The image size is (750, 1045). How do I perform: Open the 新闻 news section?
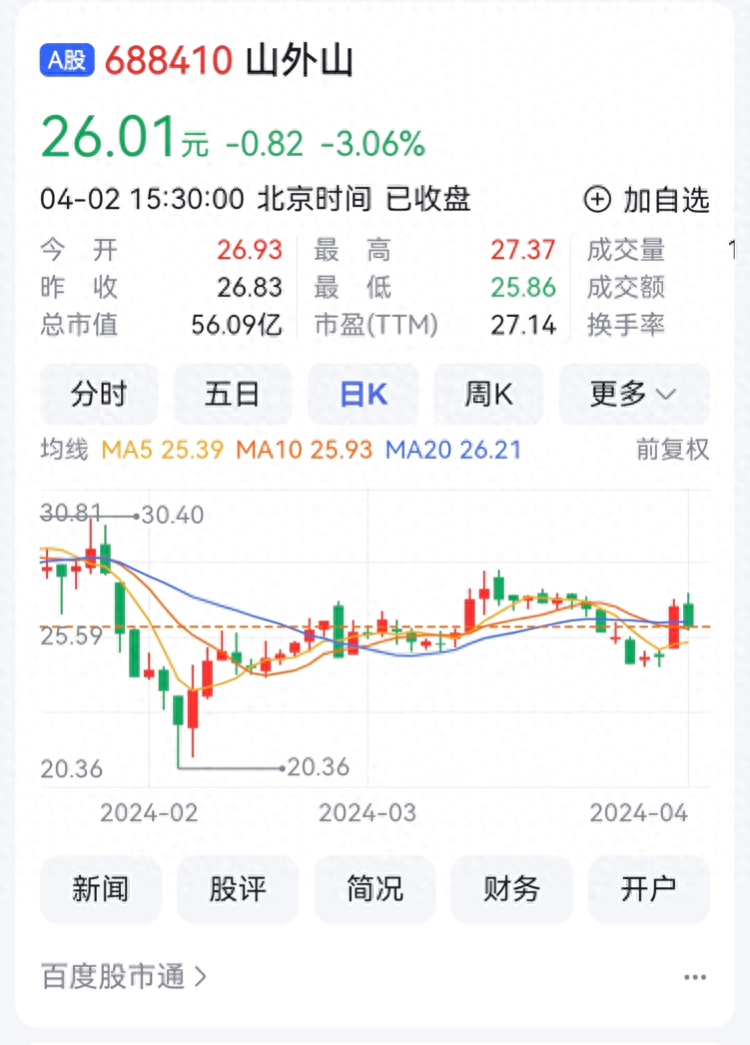[x=100, y=890]
